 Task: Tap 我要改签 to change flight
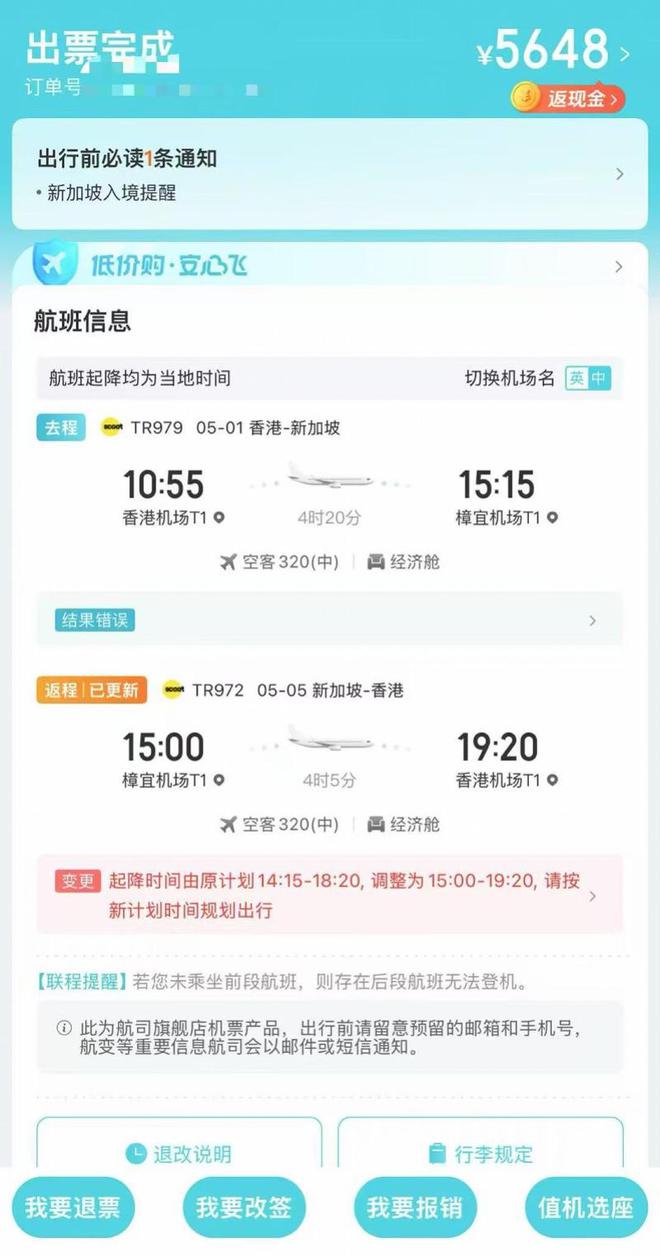point(244,1207)
